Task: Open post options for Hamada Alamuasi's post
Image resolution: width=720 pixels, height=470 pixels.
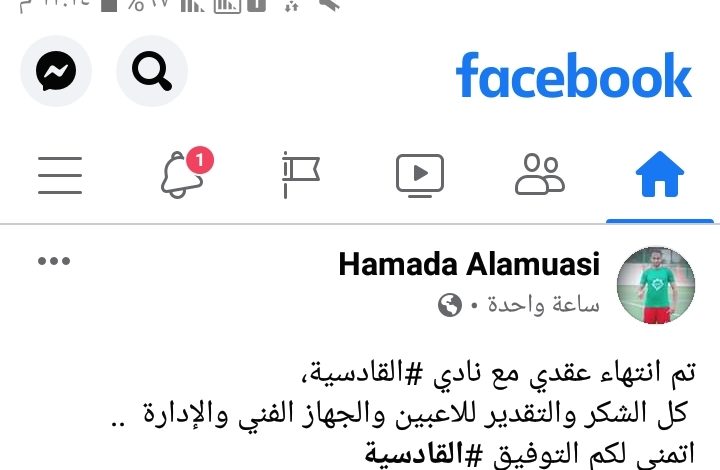Action: [x=53, y=262]
